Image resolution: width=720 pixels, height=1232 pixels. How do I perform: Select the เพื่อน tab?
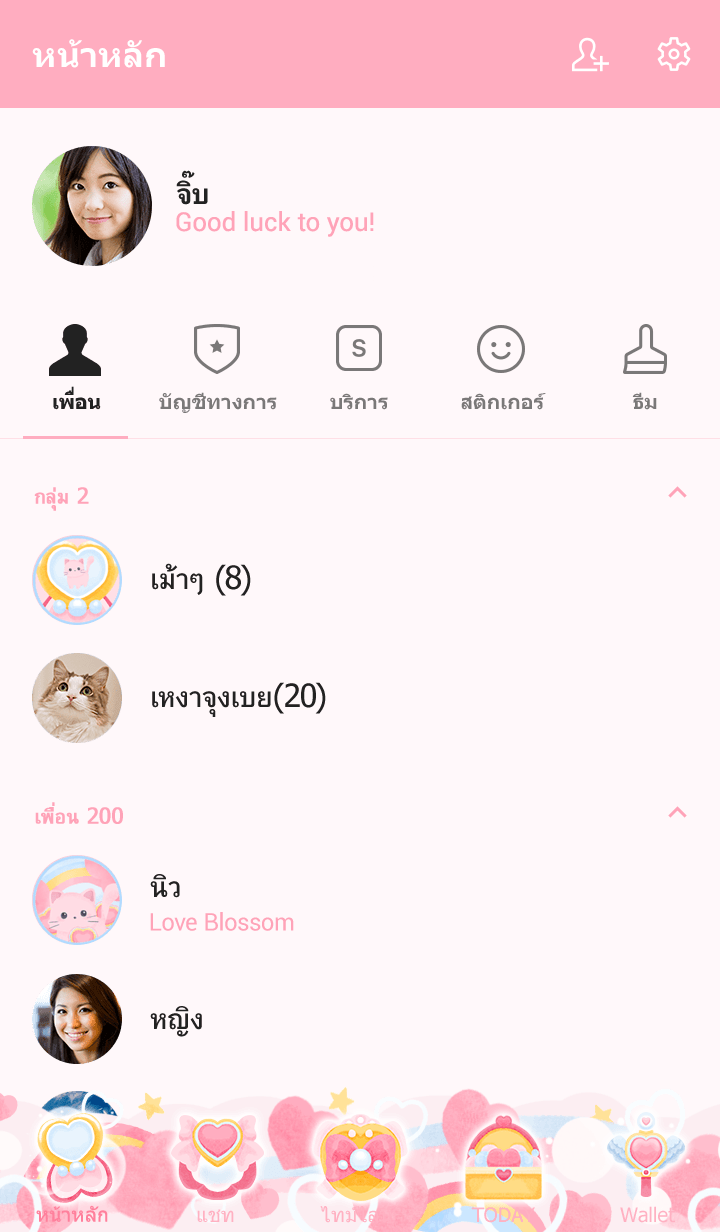point(76,370)
